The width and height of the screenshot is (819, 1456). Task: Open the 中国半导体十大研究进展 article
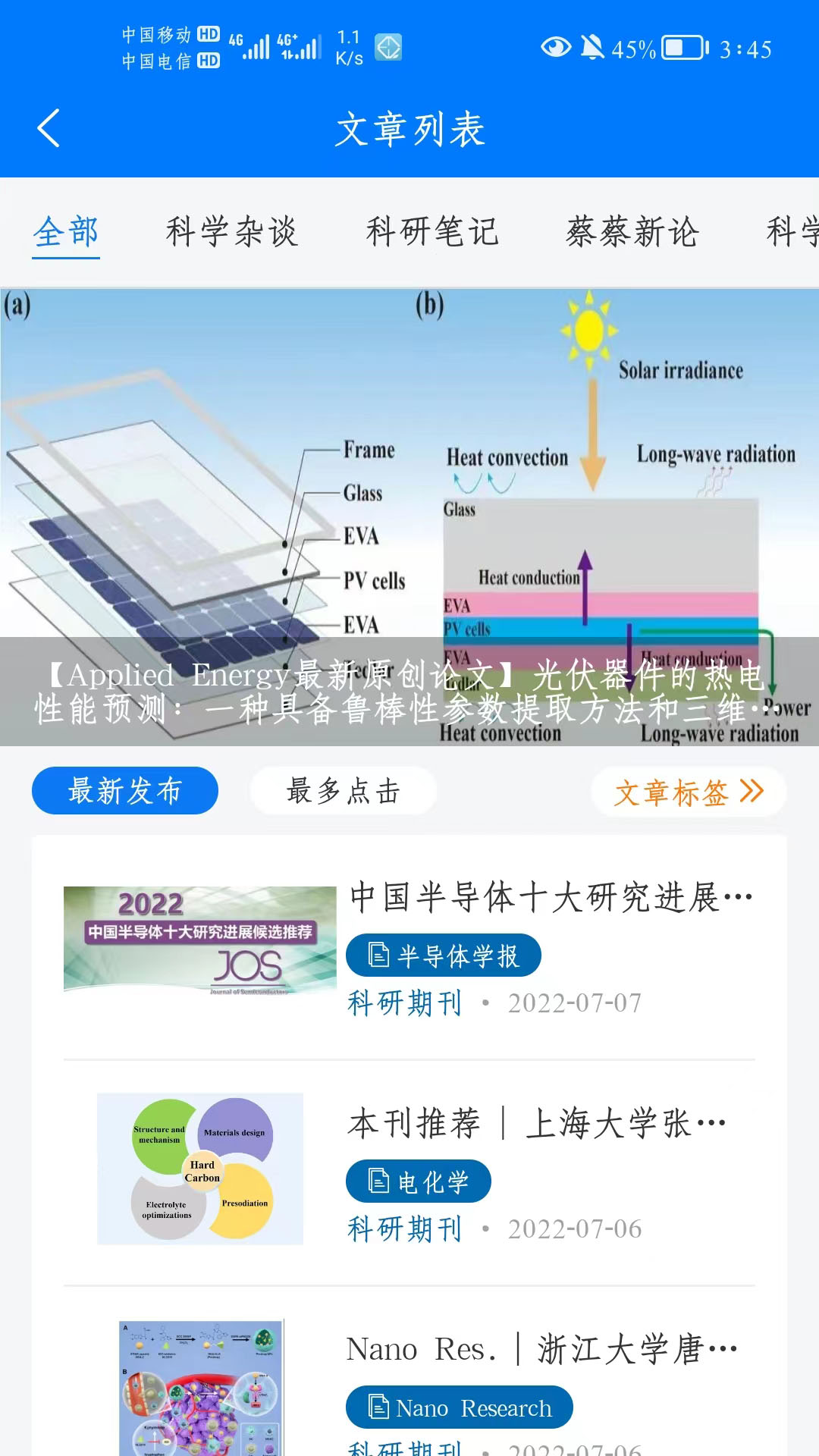coord(551,898)
